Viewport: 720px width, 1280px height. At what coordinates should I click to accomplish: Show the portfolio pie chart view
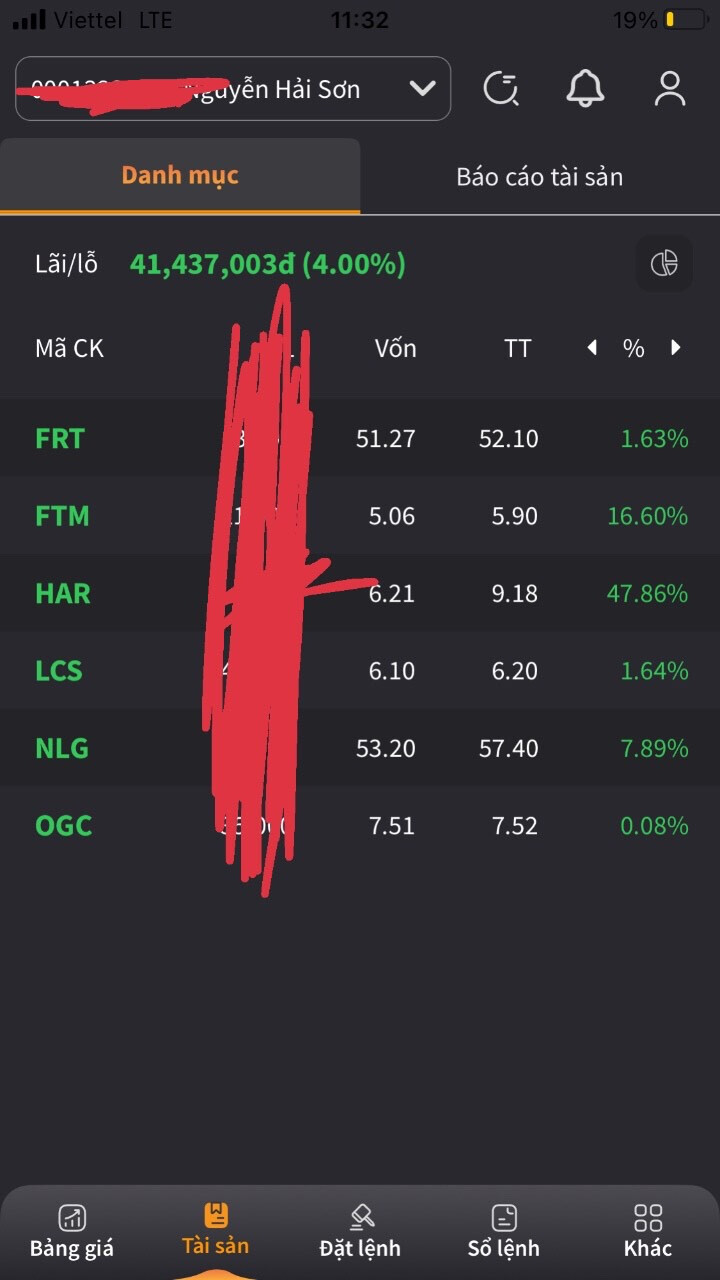664,263
